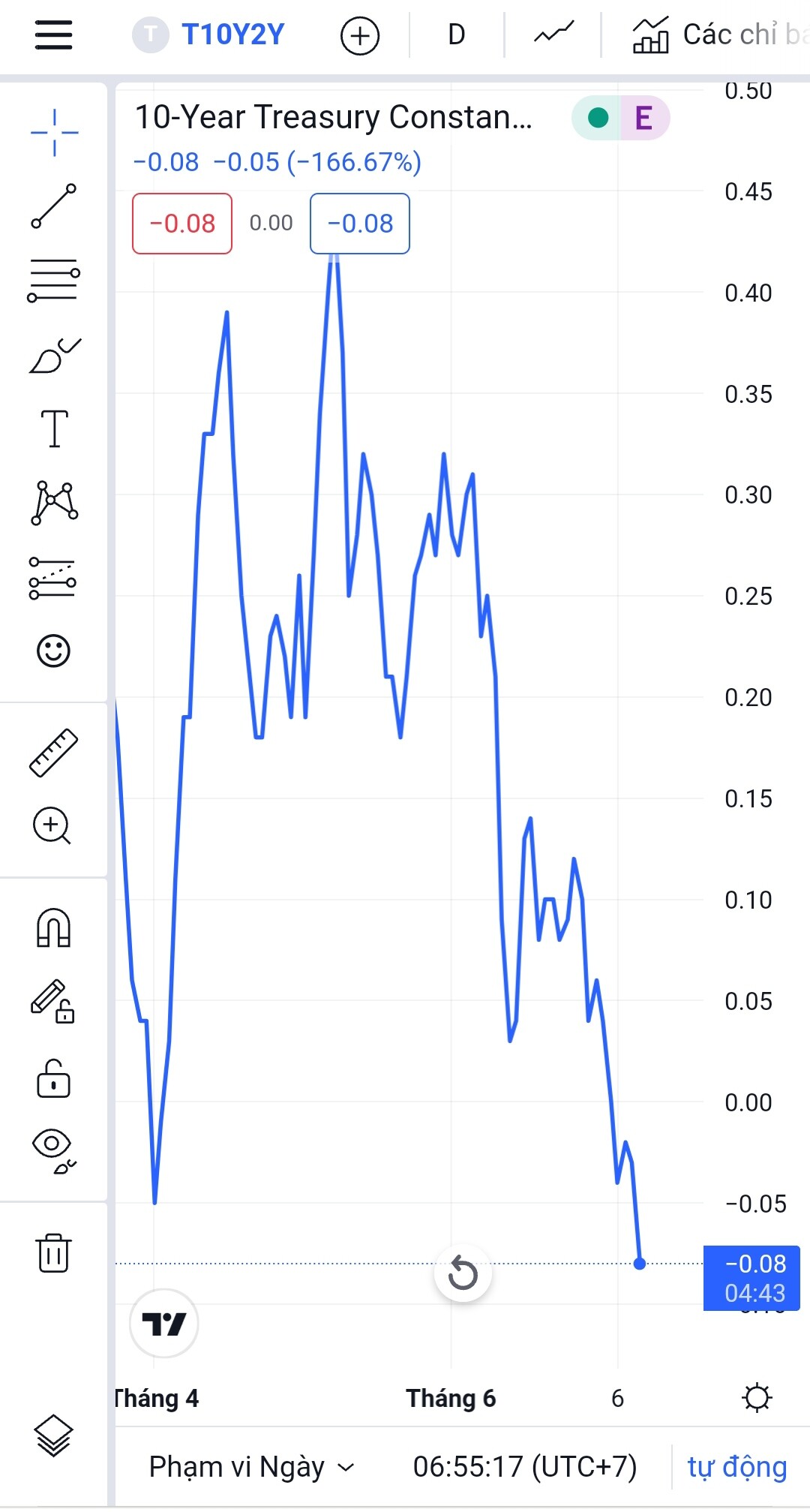Select the text annotation tool
This screenshot has width=810, height=1512.
54,428
